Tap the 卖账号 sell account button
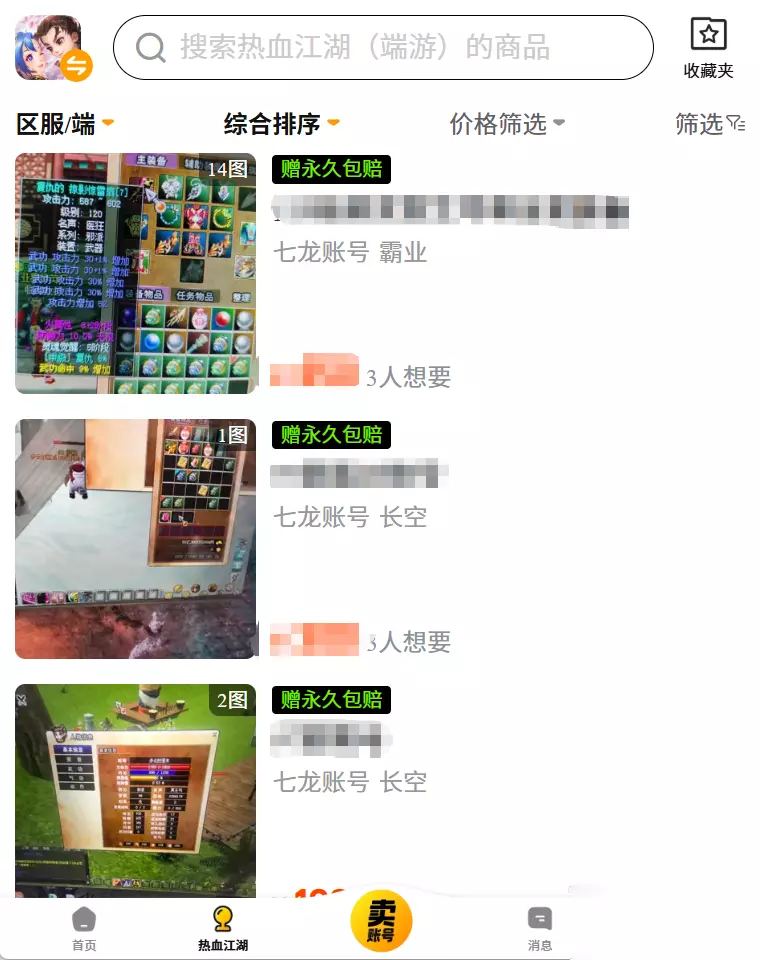Viewport: 760px width, 960px height. point(381,920)
